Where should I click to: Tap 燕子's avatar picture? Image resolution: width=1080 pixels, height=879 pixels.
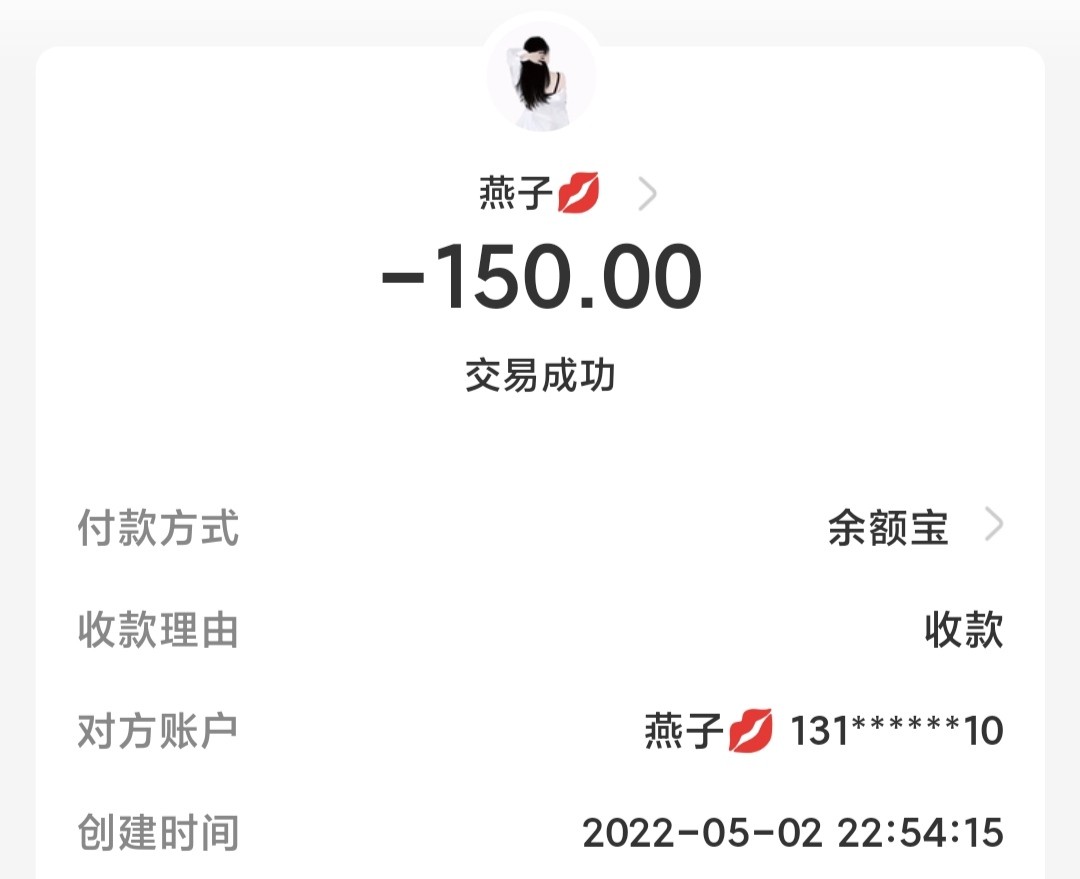coord(541,79)
